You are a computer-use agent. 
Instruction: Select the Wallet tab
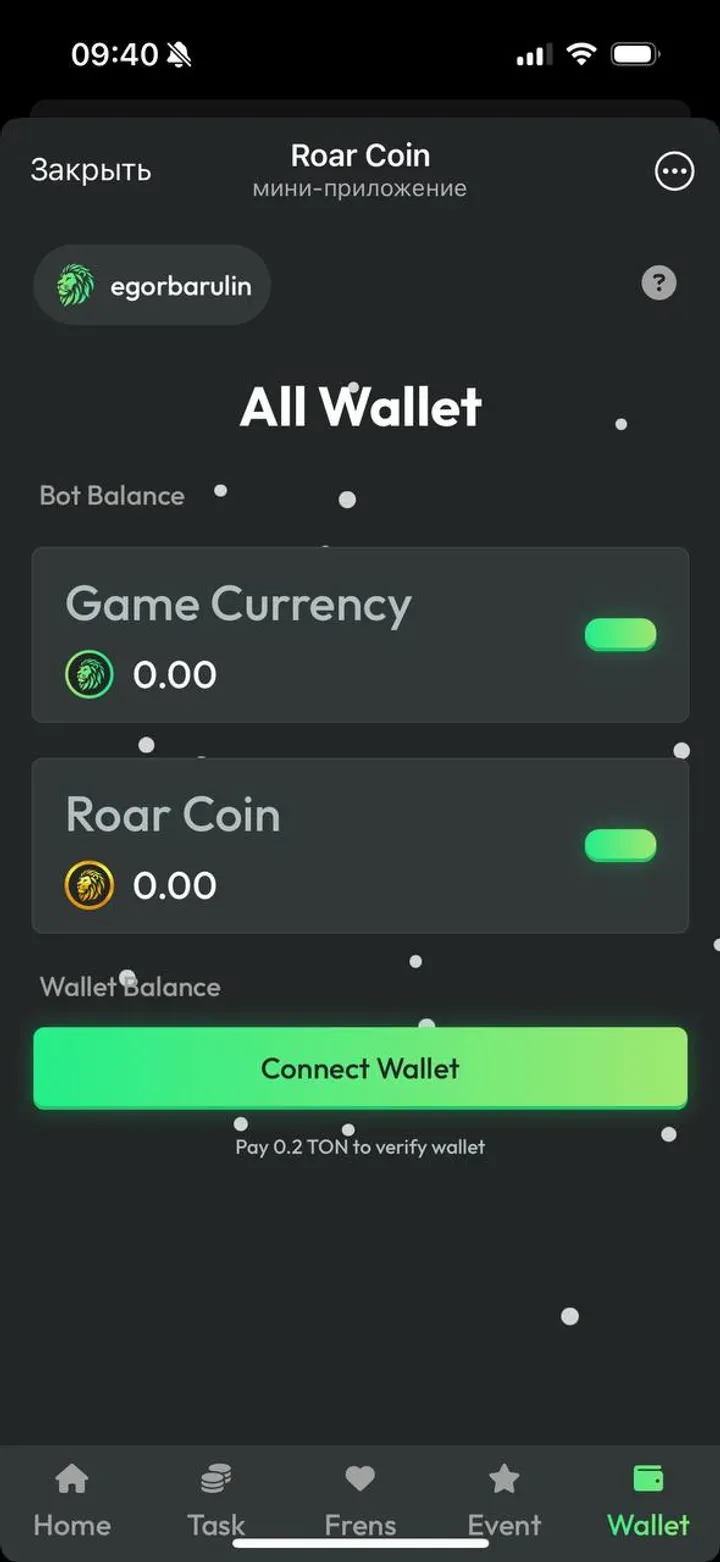tap(648, 1502)
